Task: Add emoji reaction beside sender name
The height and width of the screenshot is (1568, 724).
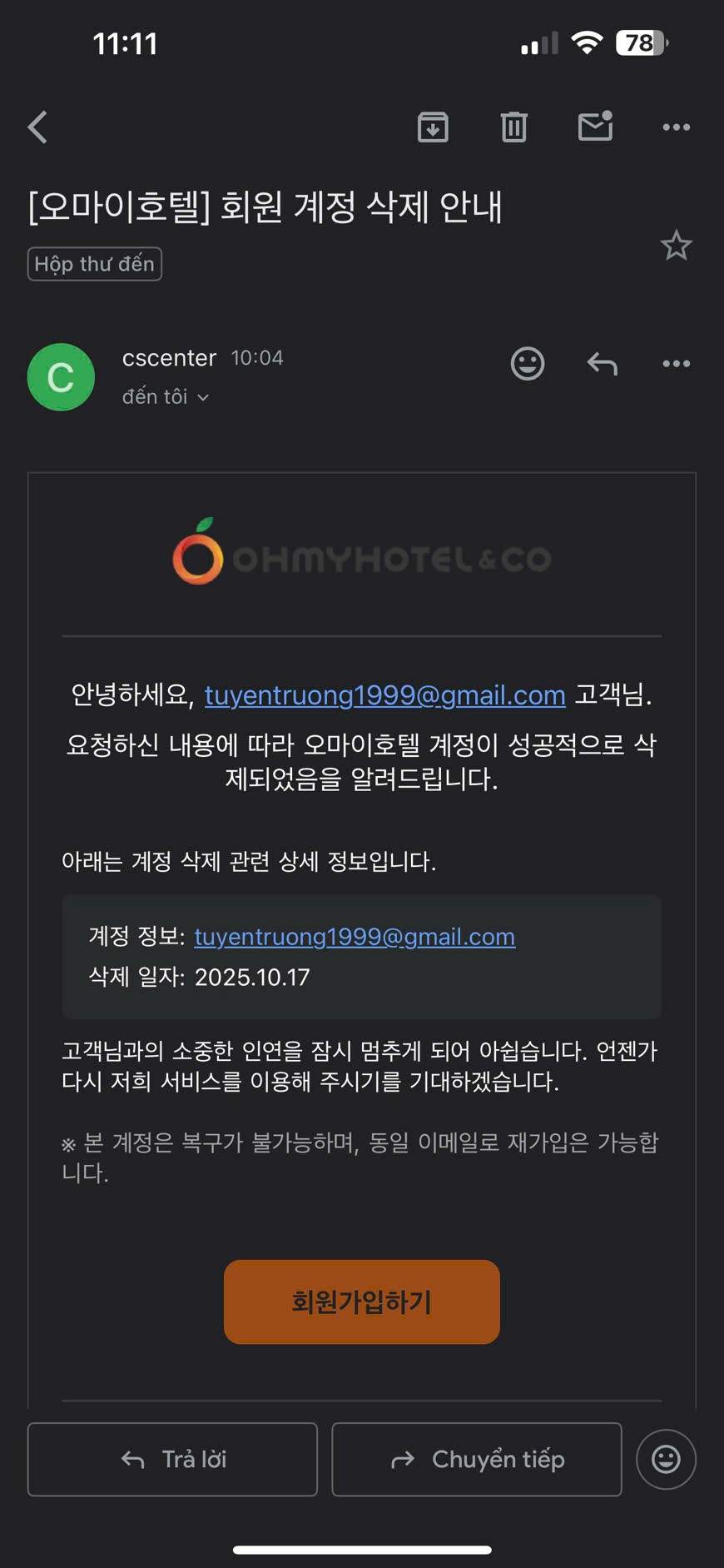Action: (x=528, y=364)
